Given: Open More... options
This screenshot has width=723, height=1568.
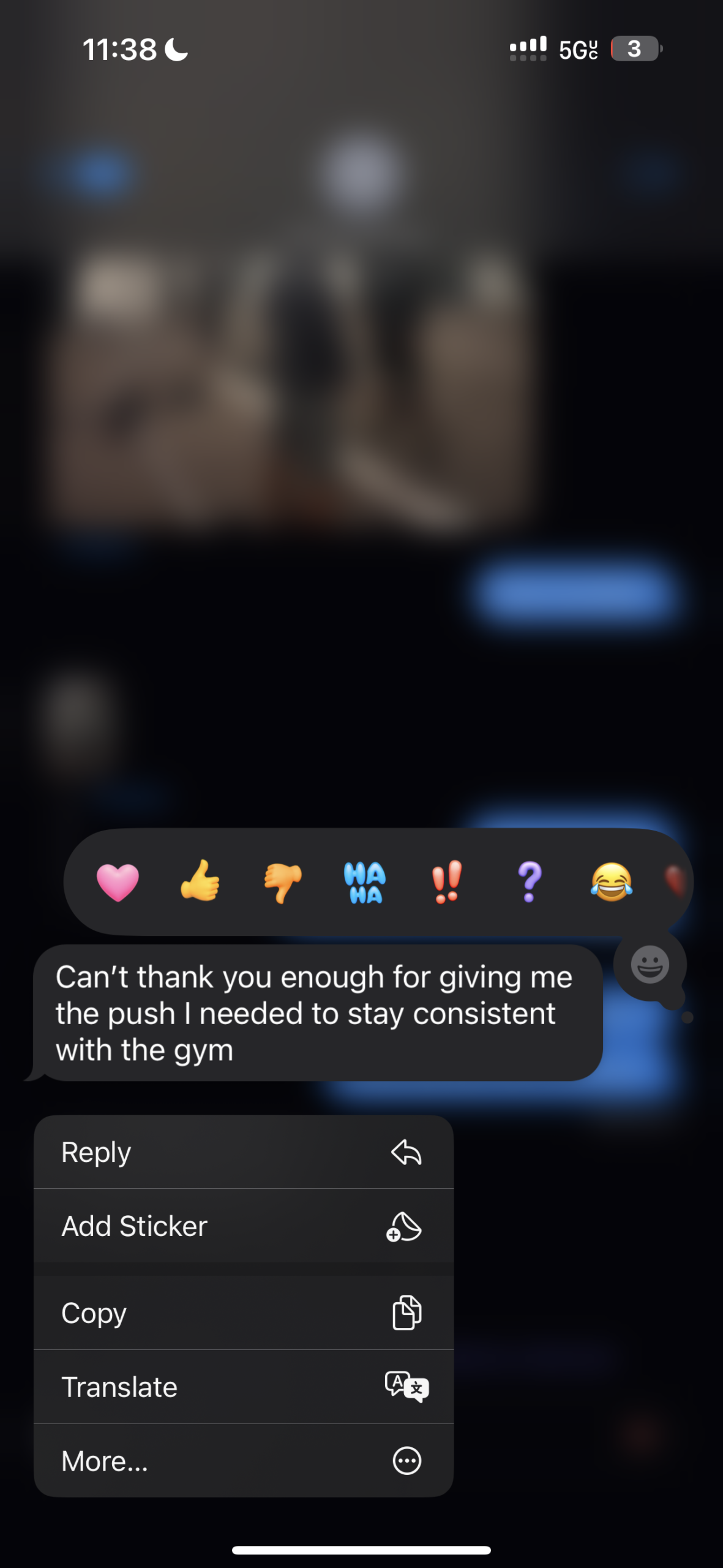Looking at the screenshot, I should click(243, 1461).
